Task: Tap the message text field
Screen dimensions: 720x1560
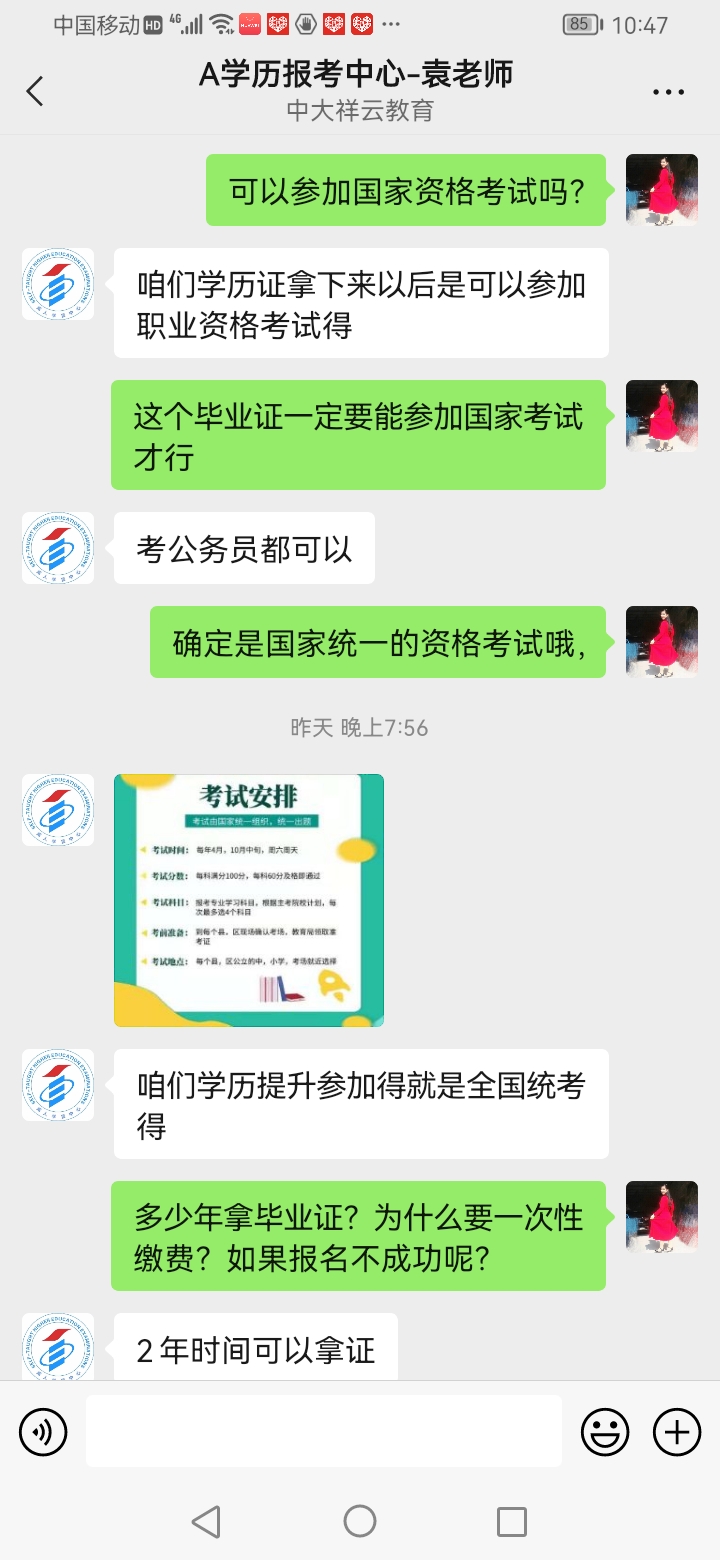Action: pos(323,1431)
